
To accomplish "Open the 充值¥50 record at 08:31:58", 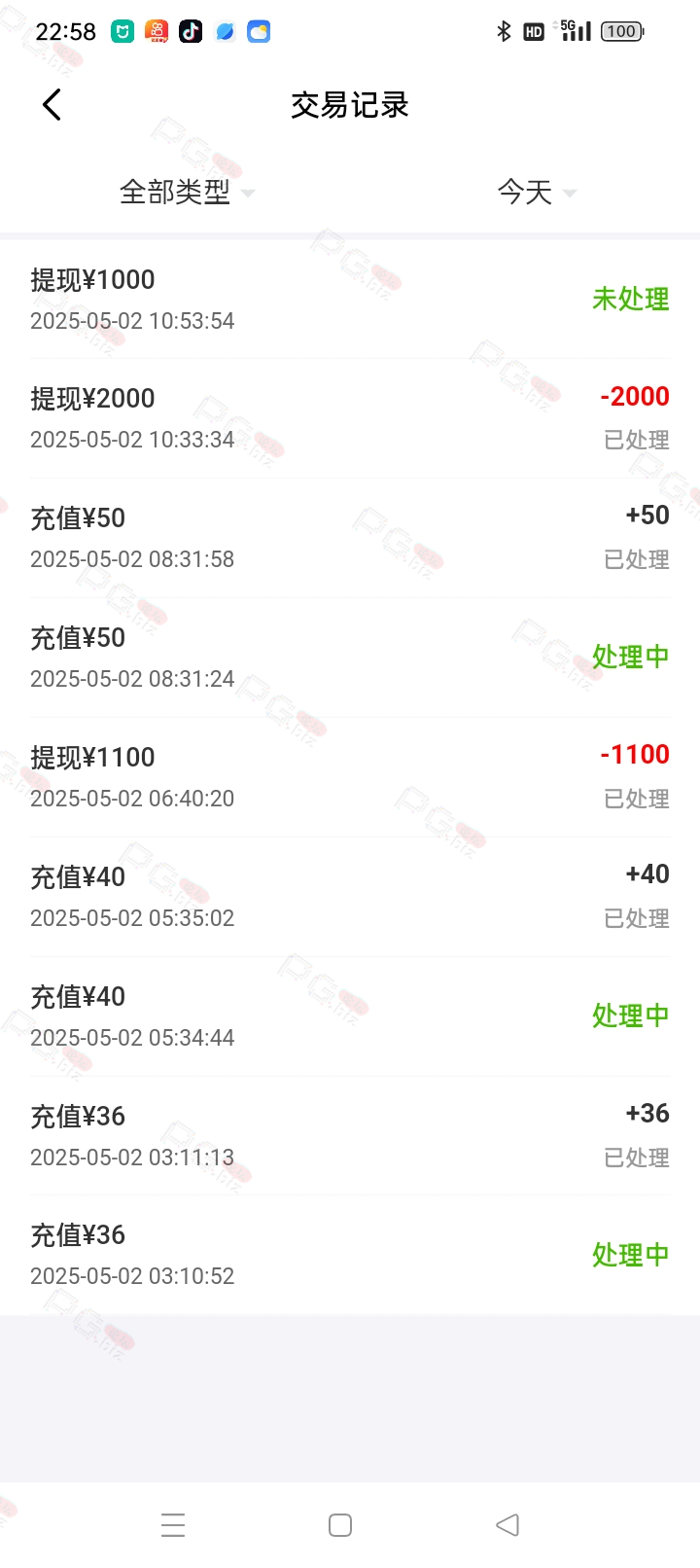I will coord(350,538).
